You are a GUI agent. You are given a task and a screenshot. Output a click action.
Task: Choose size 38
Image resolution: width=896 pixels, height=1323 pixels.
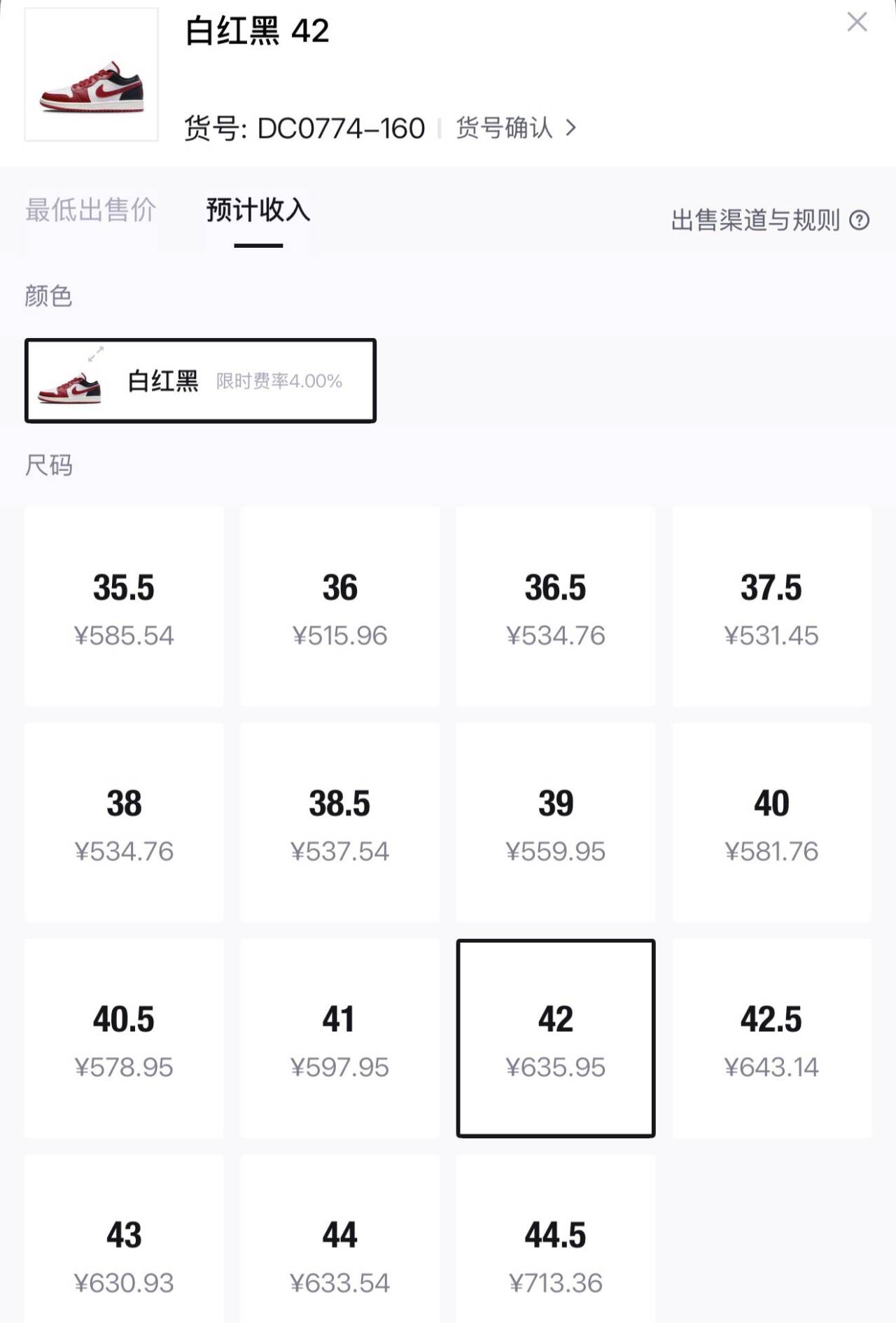(124, 822)
